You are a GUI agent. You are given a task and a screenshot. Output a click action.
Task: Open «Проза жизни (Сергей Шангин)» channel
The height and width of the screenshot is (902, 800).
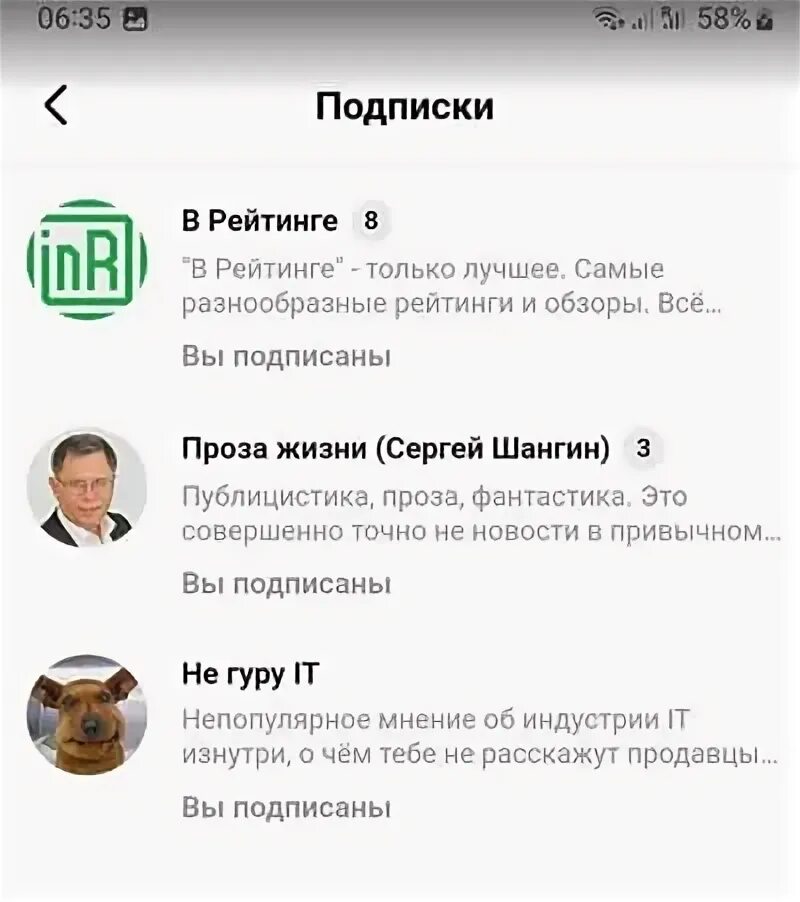[x=395, y=450]
